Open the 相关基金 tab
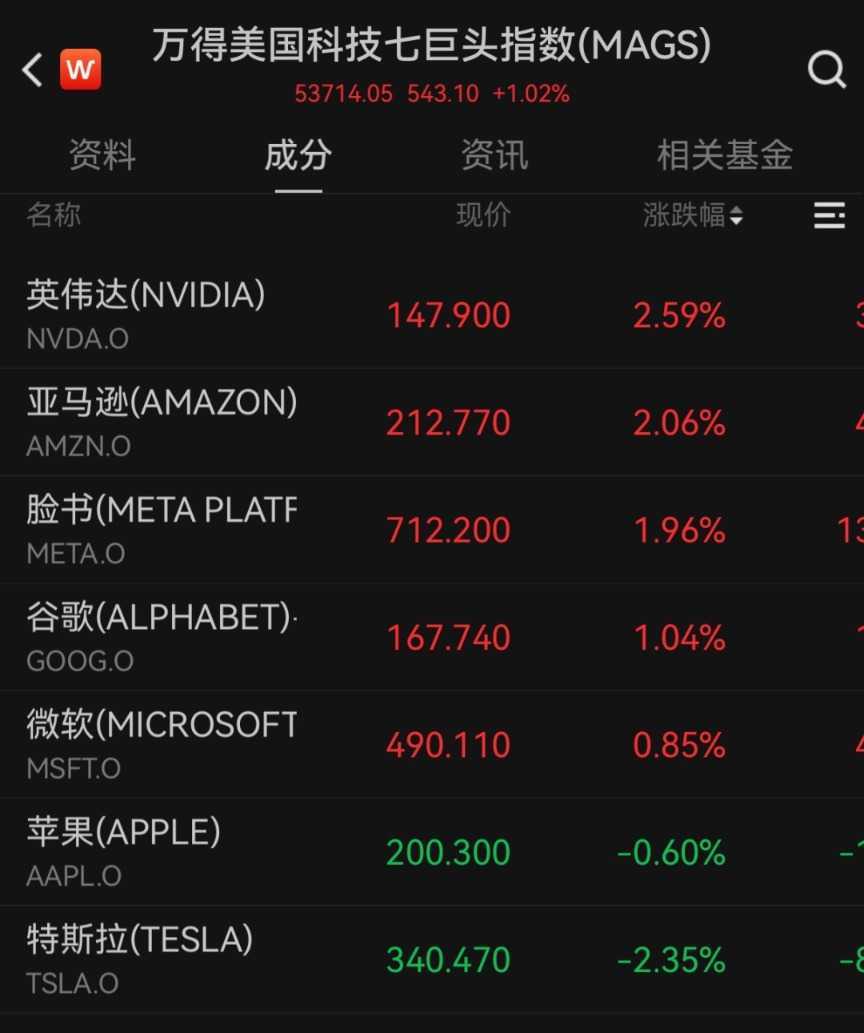The height and width of the screenshot is (1033, 864). pos(724,156)
